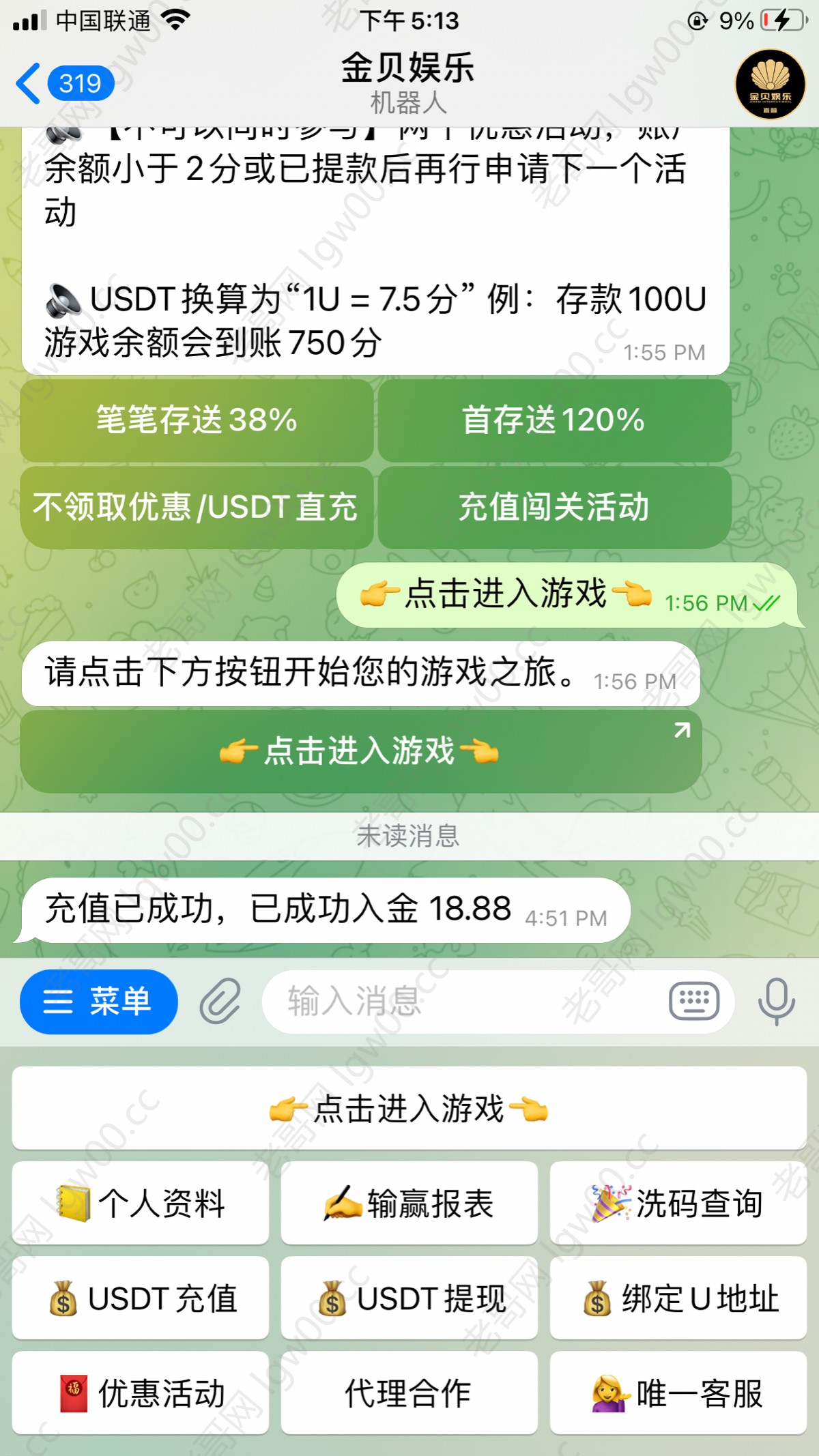Tap 不领取优惠/USDT直充 button
The image size is (819, 1456).
coord(197,508)
